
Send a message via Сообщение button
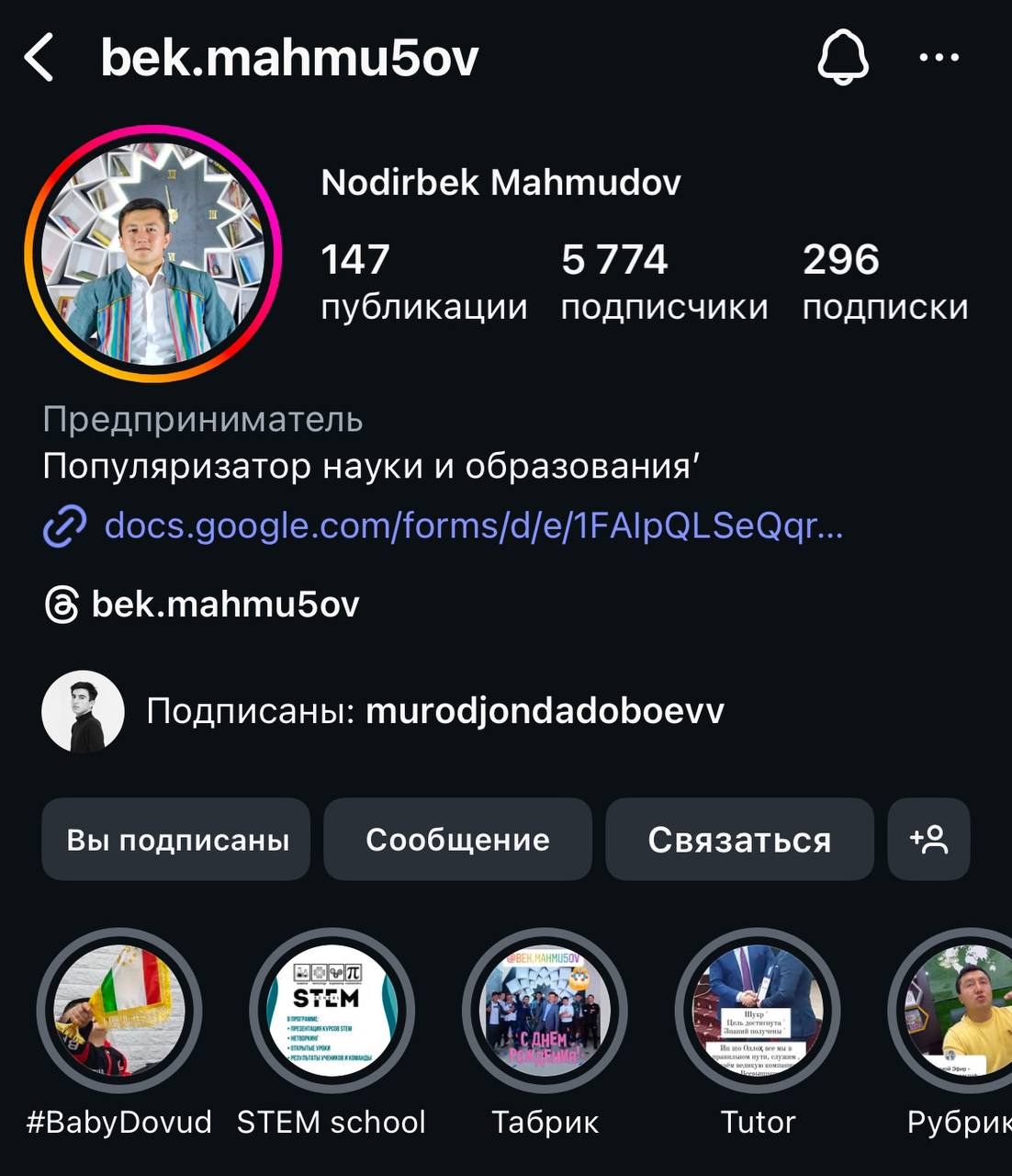coord(457,839)
